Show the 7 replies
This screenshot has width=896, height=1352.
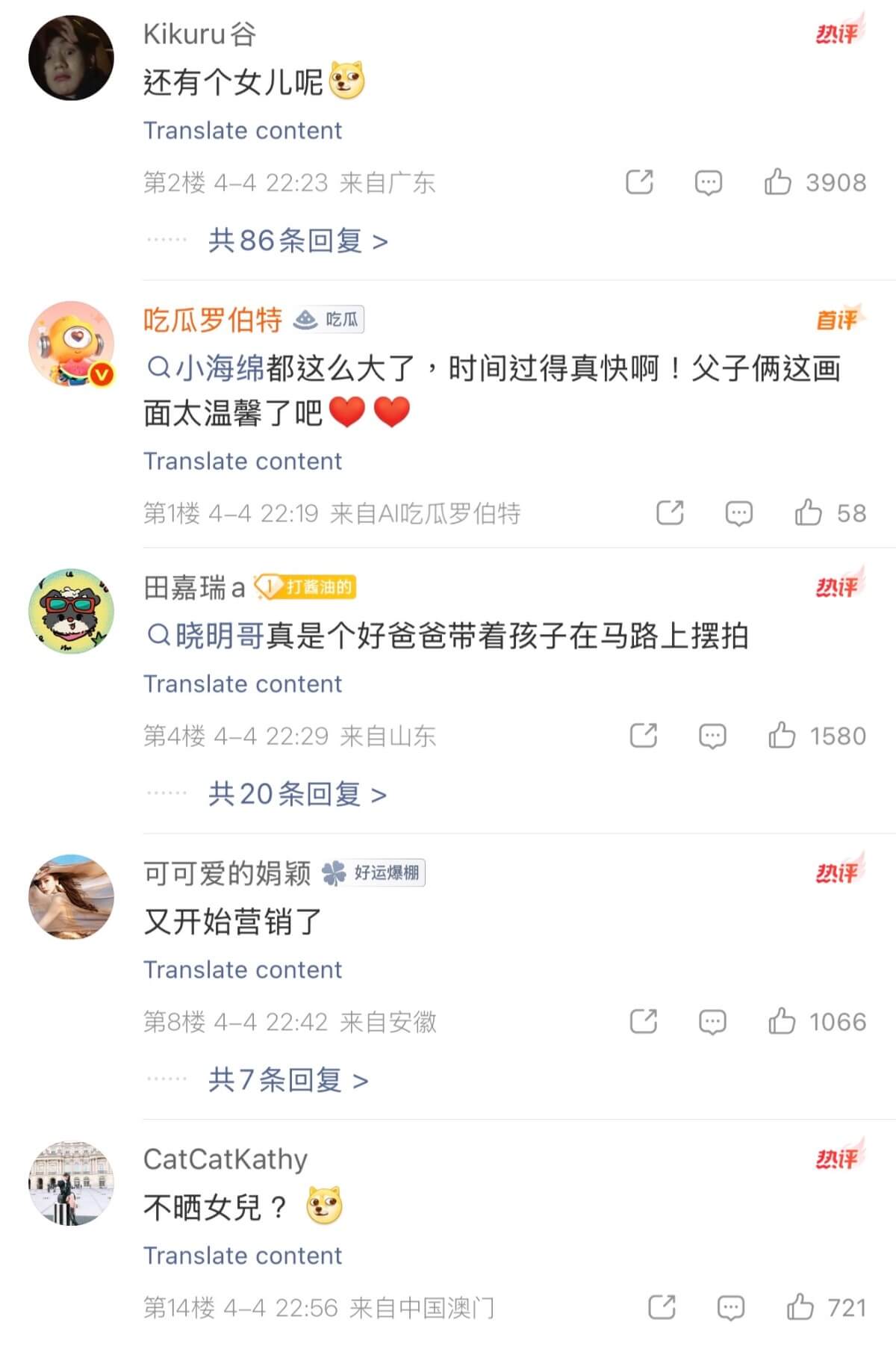pos(287,1080)
